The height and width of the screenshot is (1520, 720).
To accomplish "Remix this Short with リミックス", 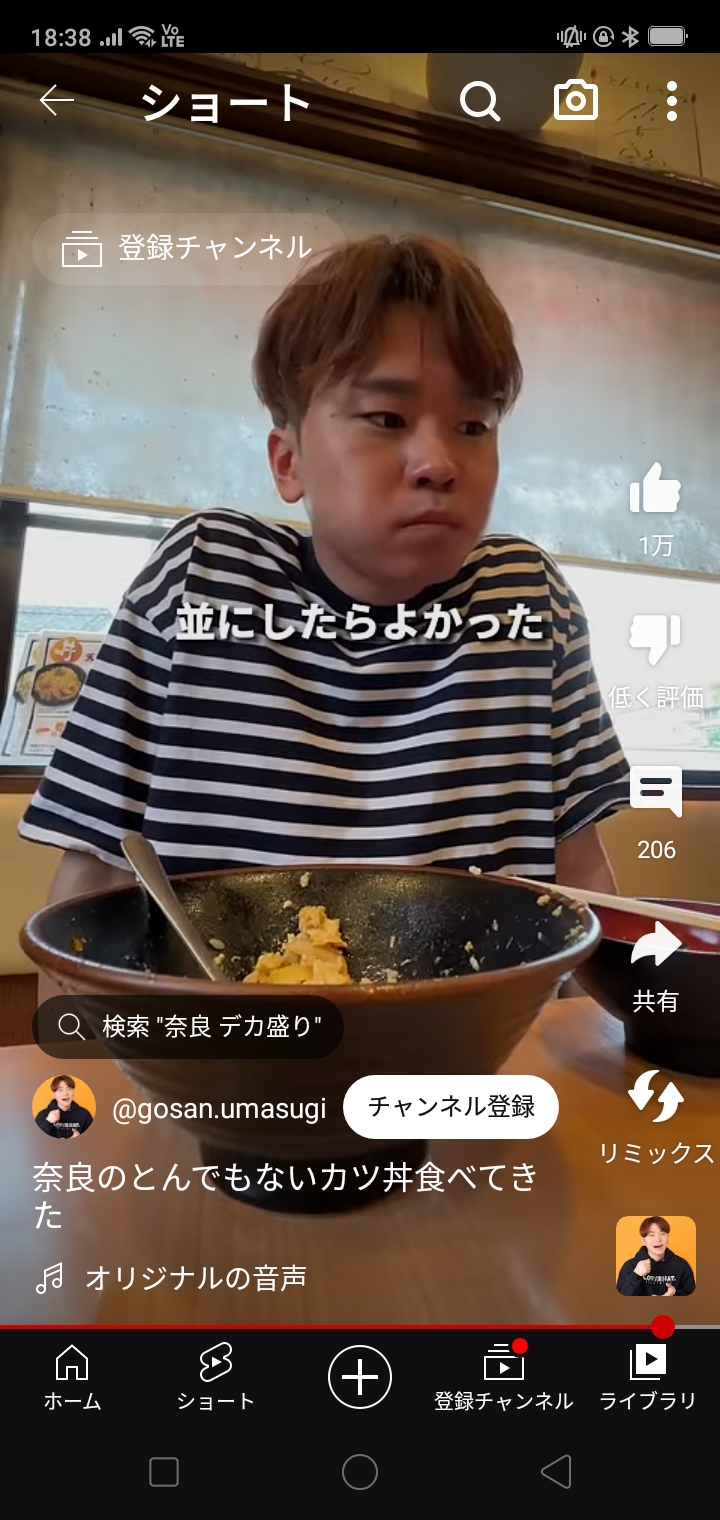I will [656, 1118].
